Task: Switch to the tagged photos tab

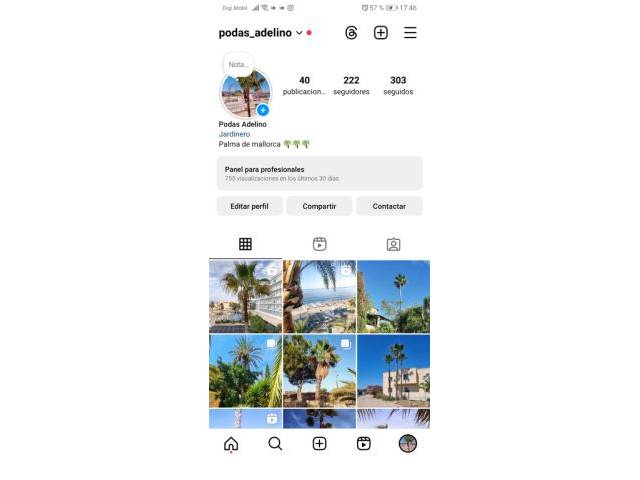Action: [x=393, y=244]
